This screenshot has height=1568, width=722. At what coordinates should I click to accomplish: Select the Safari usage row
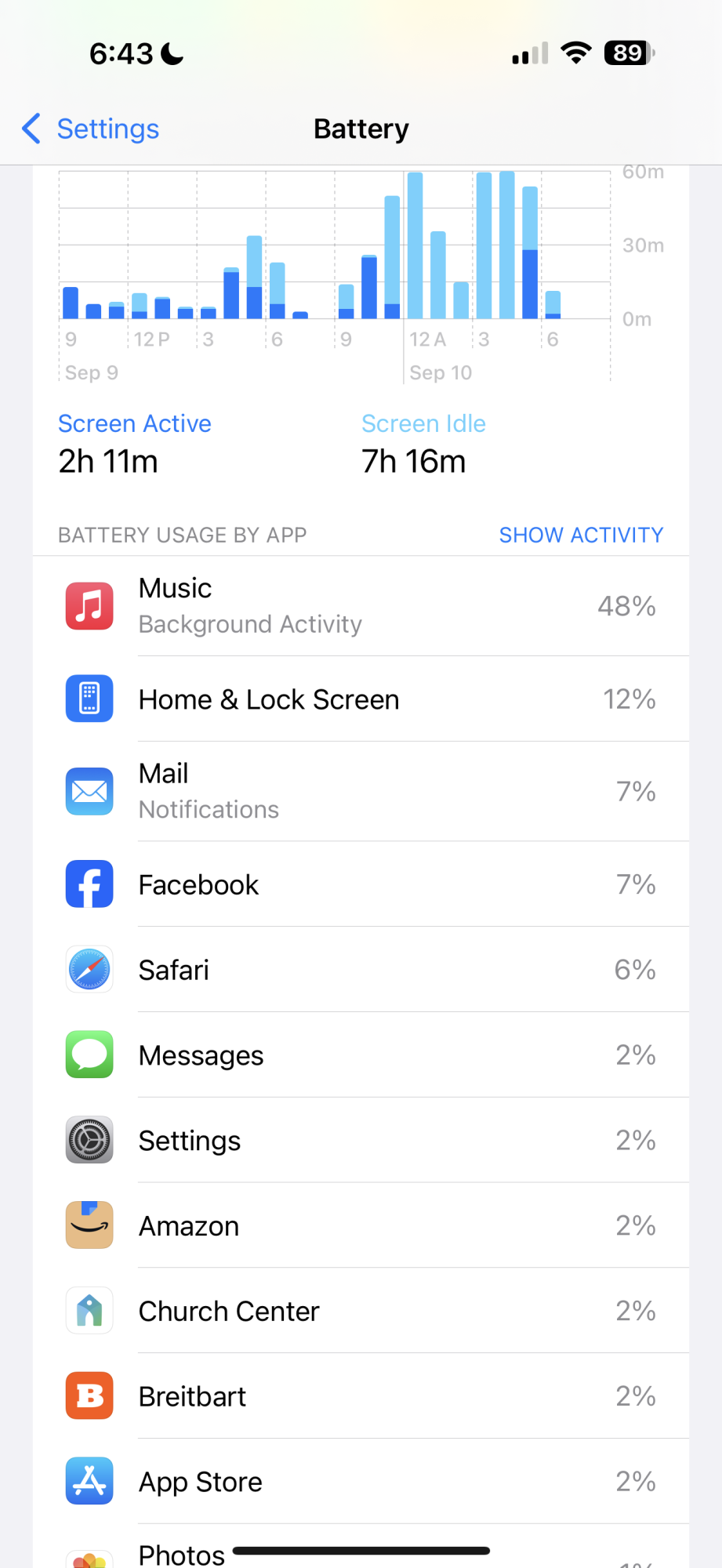pos(361,970)
